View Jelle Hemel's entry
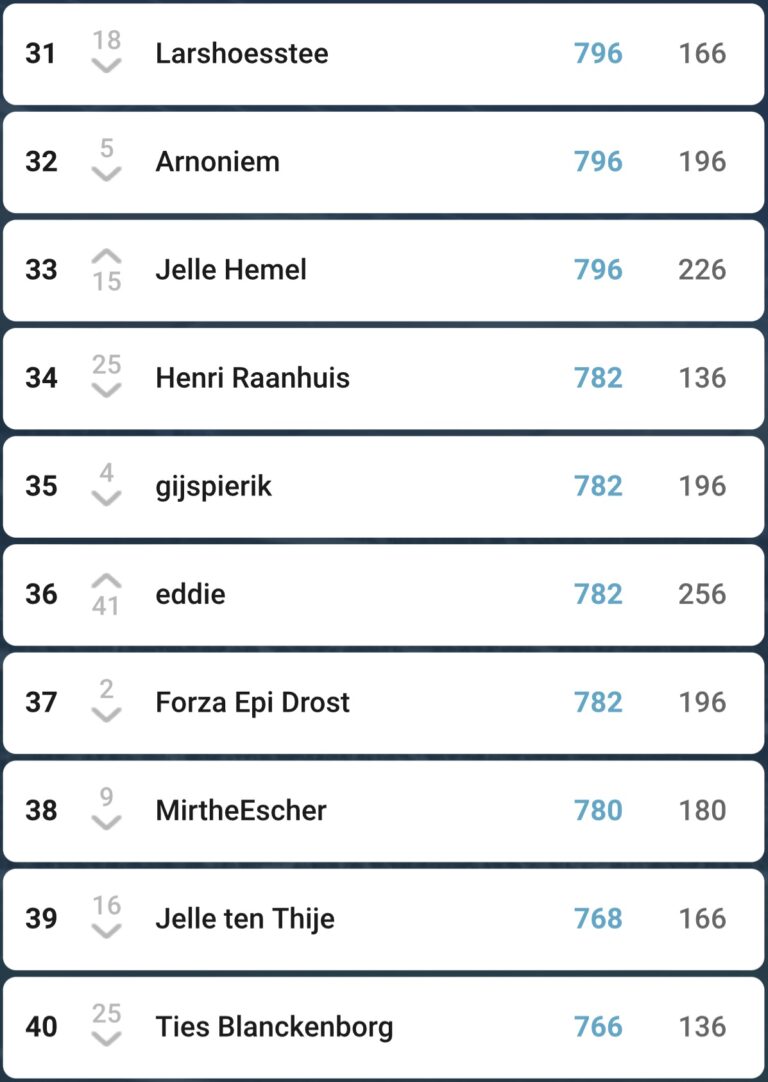Viewport: 768px width, 1082px height. pyautogui.click(x=231, y=270)
